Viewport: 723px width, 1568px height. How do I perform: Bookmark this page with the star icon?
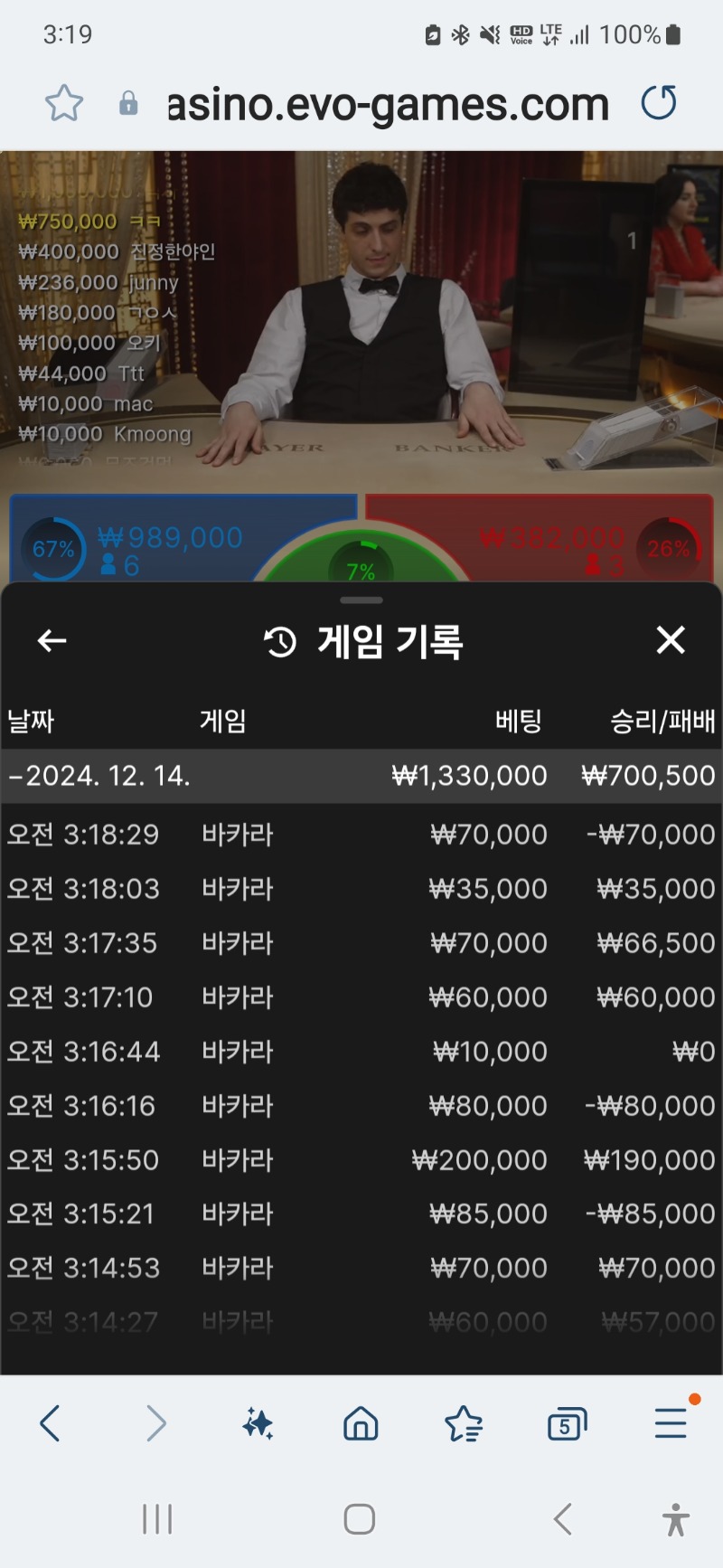click(64, 103)
